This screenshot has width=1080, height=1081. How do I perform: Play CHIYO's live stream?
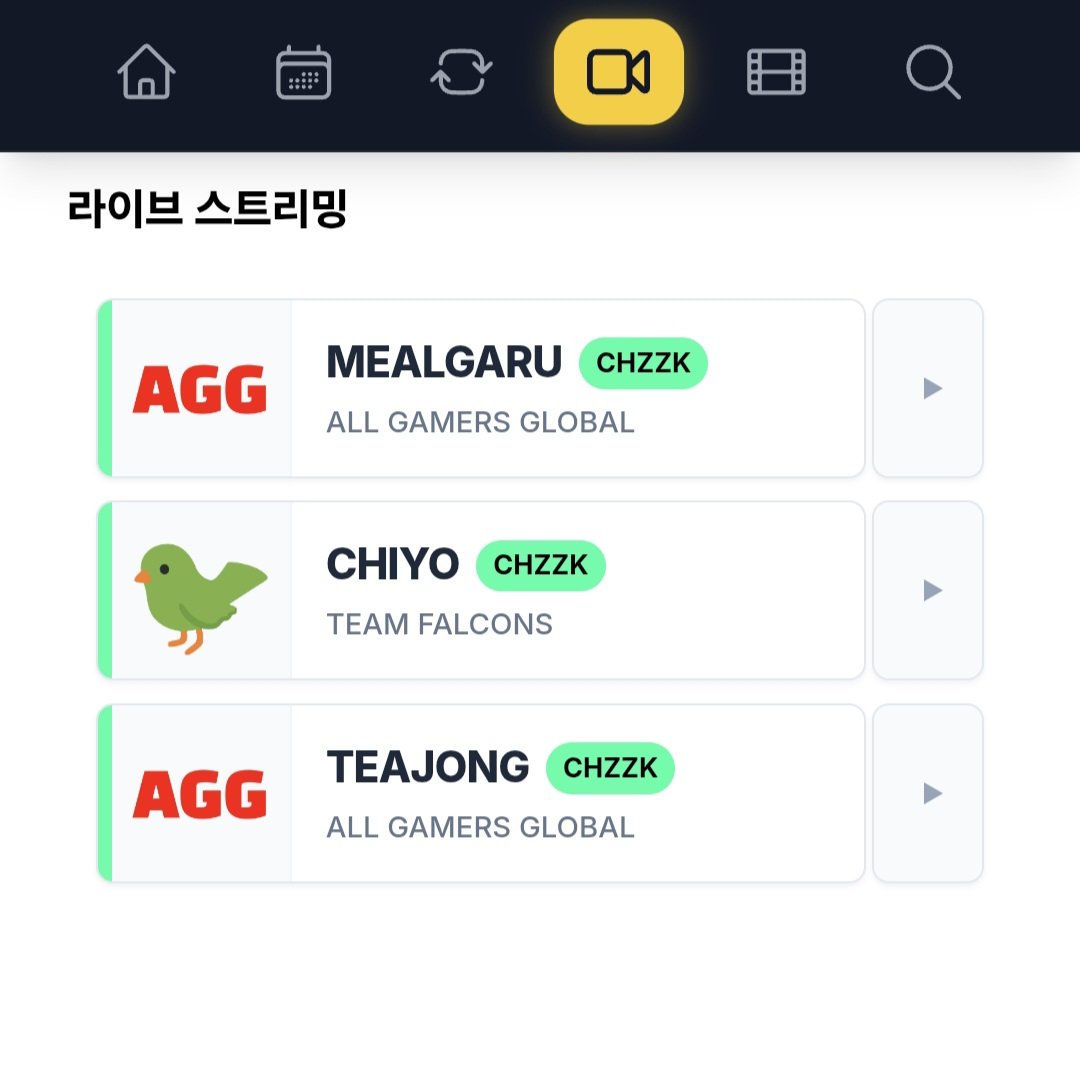coord(928,590)
